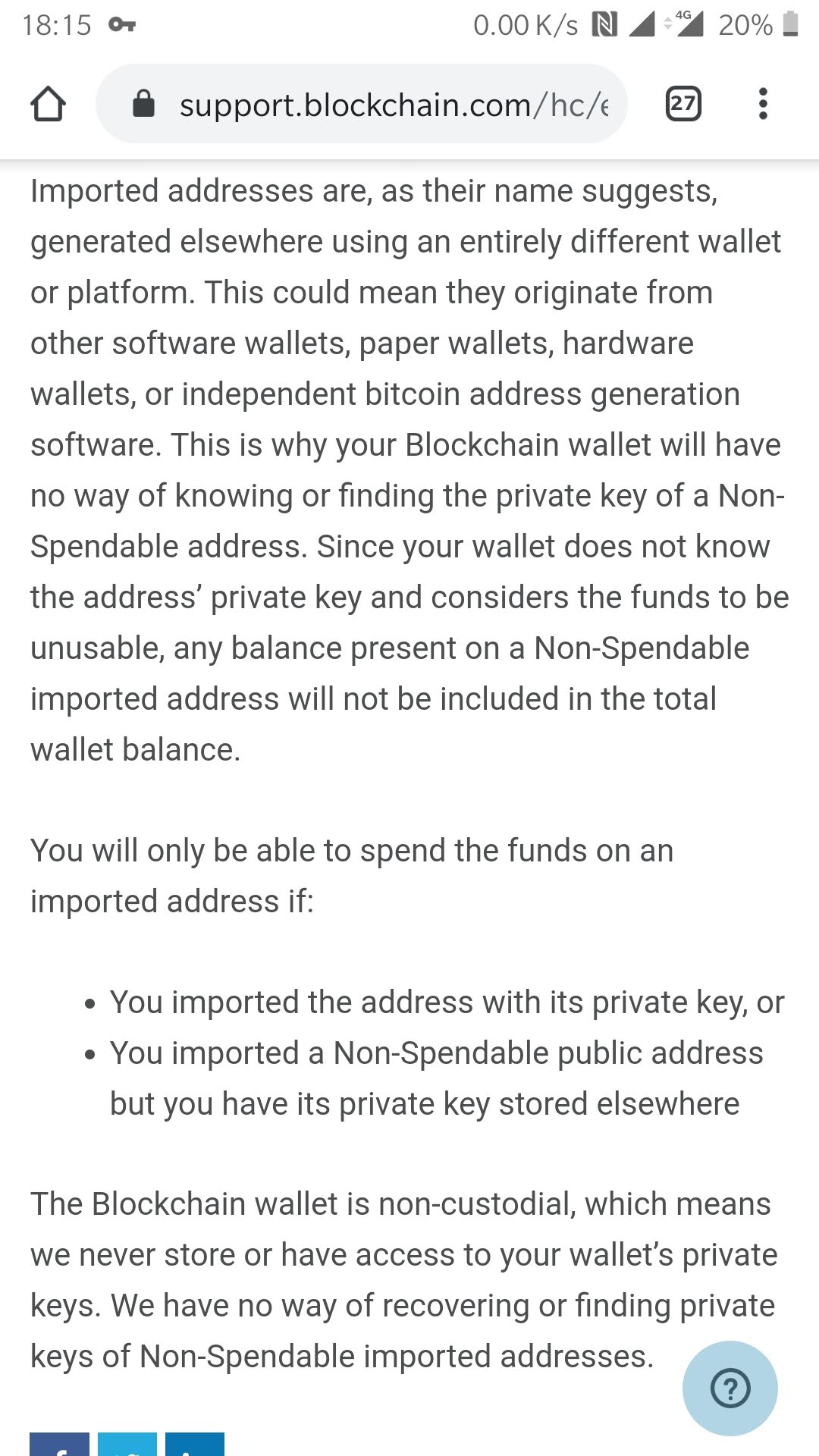Share article on LinkedIn
This screenshot has width=819, height=1456.
[x=195, y=1444]
